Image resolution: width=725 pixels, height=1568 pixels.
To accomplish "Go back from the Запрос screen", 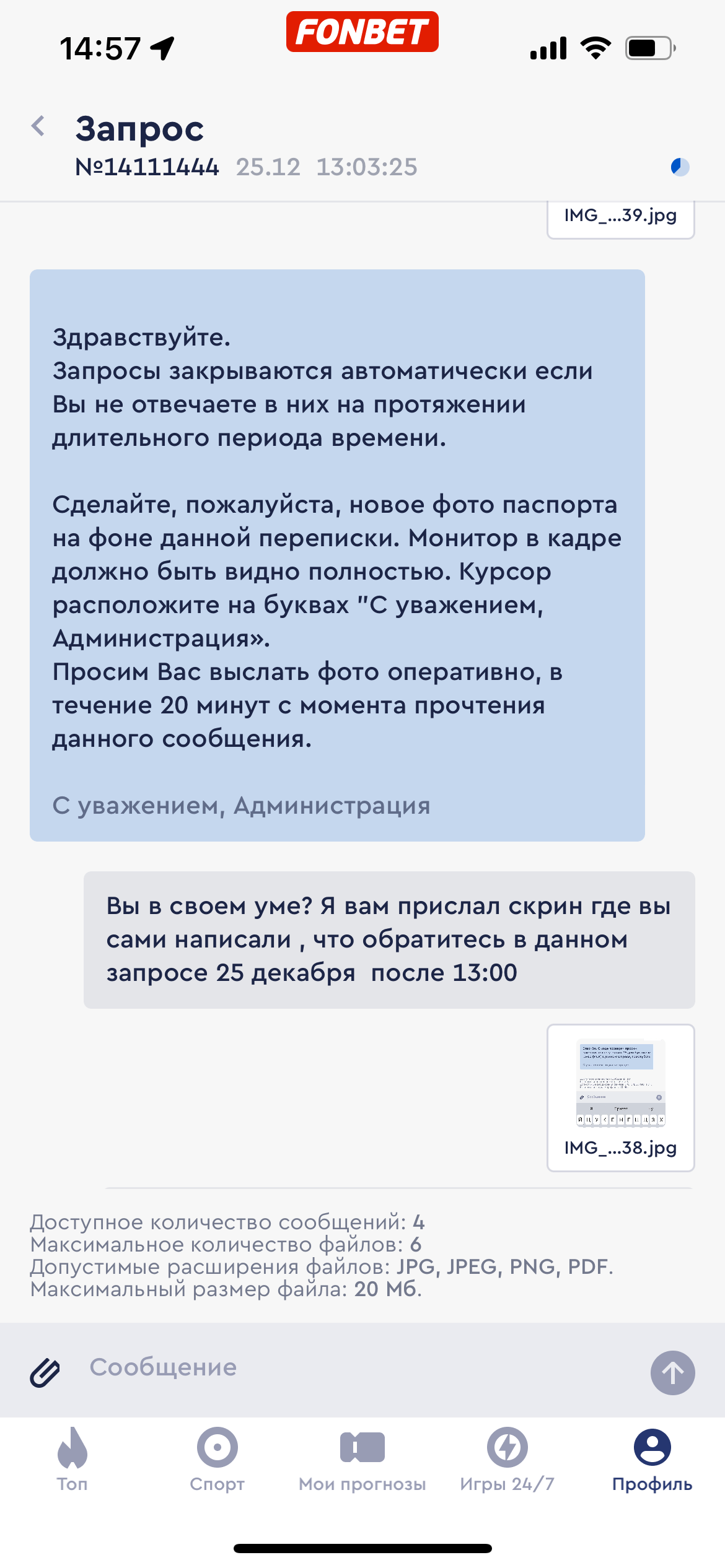I will [38, 126].
